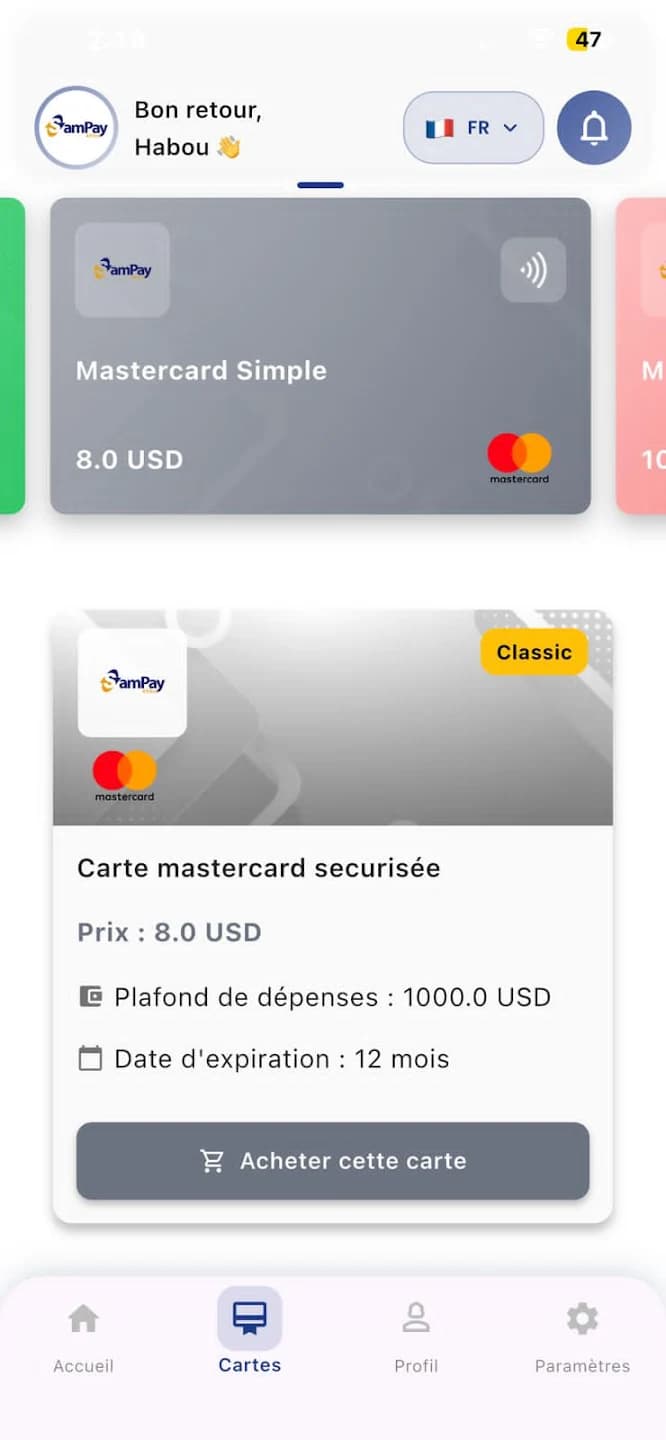Open the Profil tab
Screen dimensions: 666x1440
pos(416,1338)
